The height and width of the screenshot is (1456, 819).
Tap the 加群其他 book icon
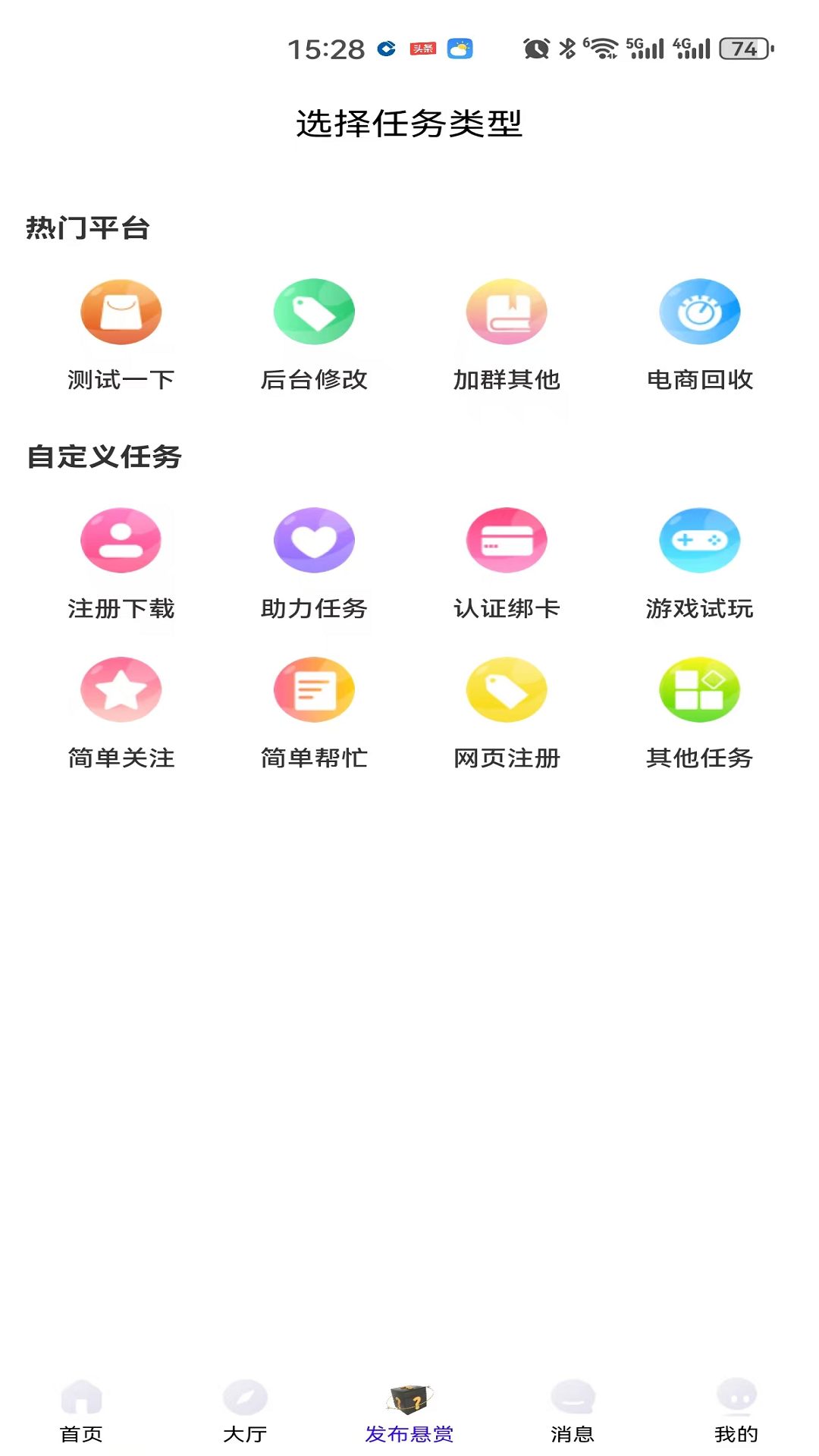tap(507, 312)
